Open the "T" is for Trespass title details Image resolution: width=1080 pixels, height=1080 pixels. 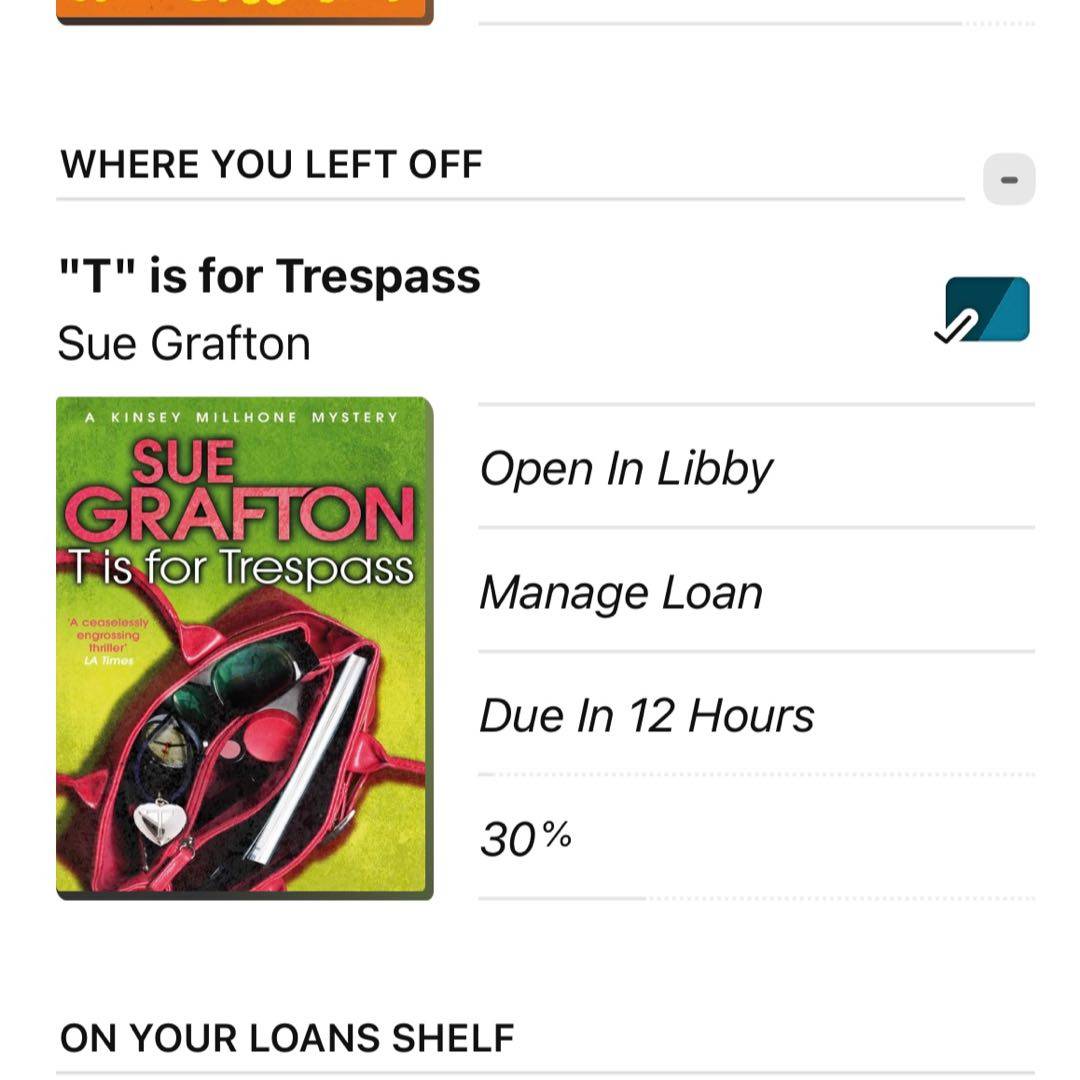[x=269, y=276]
